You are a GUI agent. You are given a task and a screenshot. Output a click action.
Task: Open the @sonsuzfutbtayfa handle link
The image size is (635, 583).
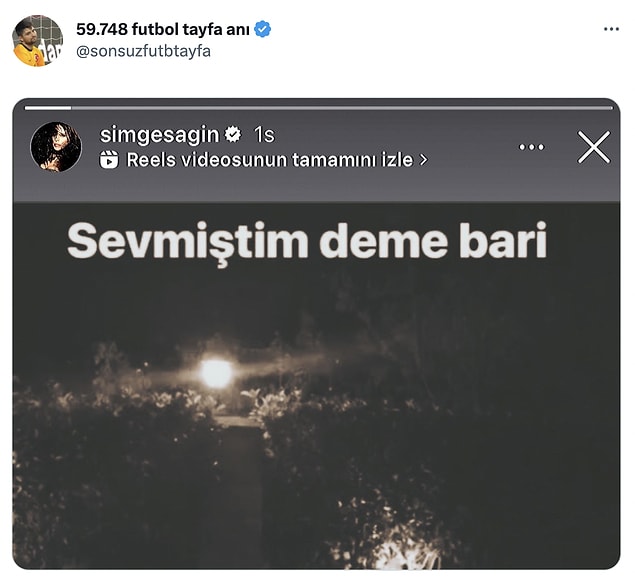tap(143, 51)
